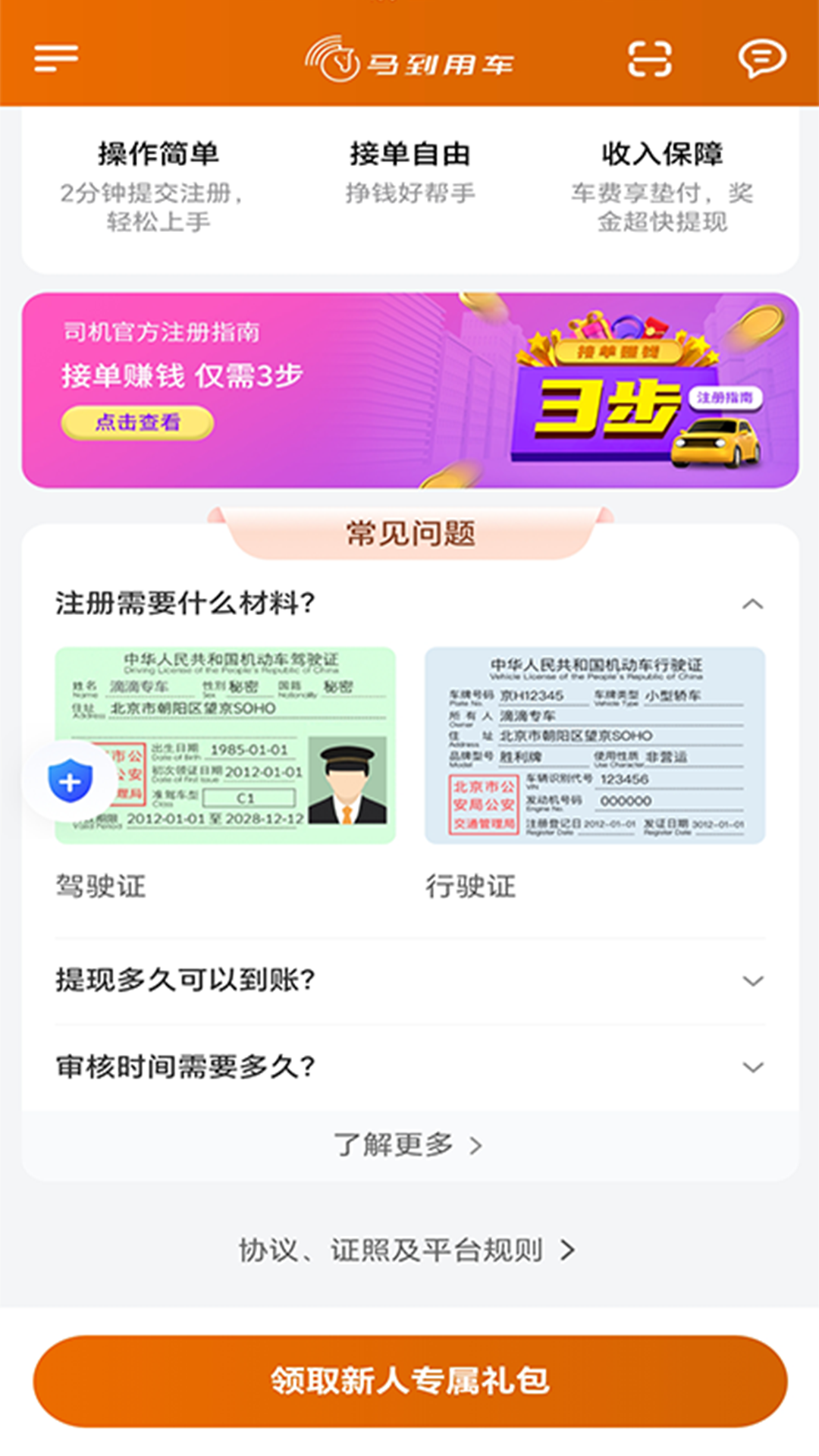Viewport: 819px width, 1456px height.
Task: Open the 常见问题 section header
Action: click(x=409, y=533)
